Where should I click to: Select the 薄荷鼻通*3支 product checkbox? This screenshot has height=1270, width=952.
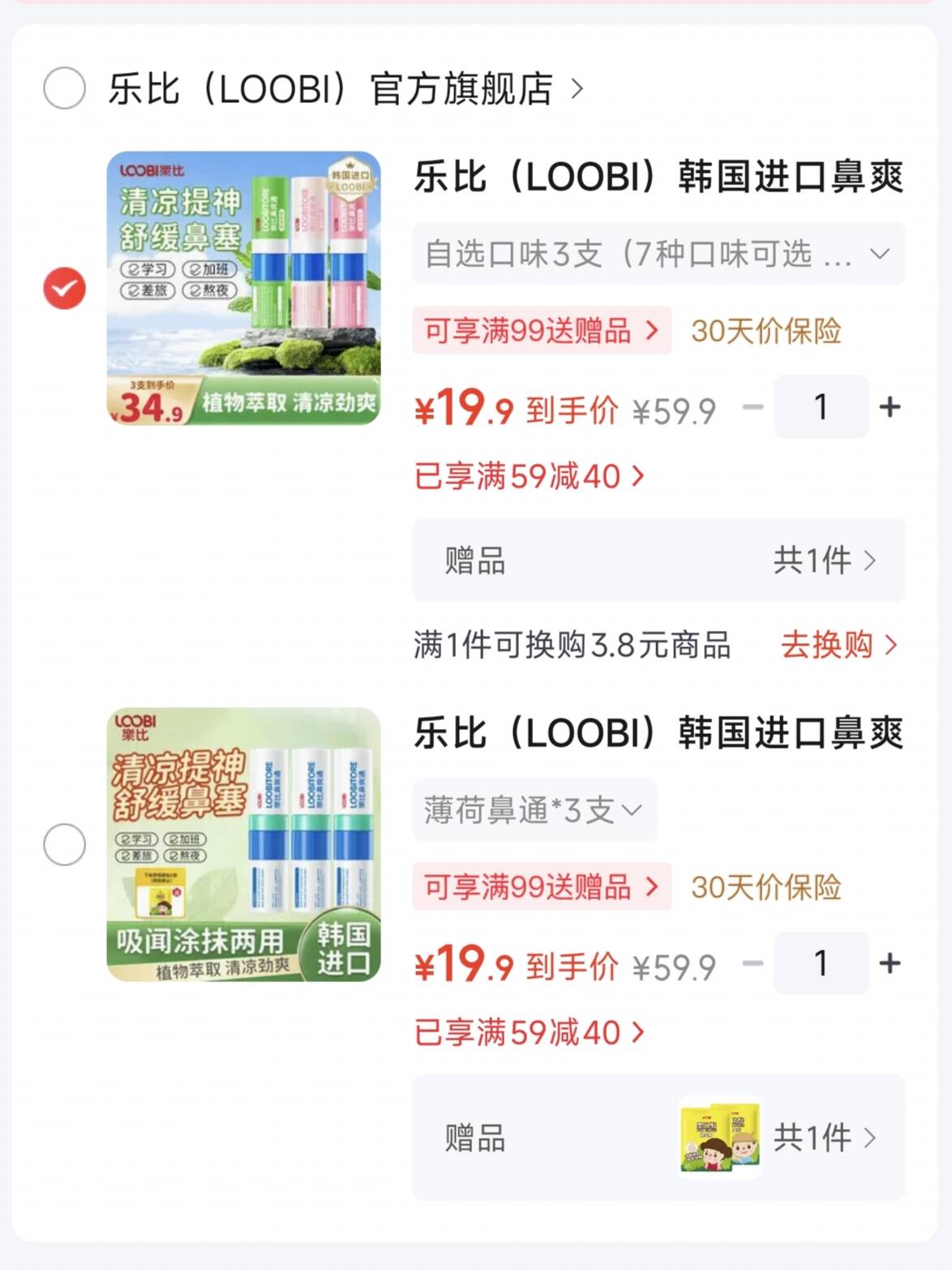[x=64, y=844]
